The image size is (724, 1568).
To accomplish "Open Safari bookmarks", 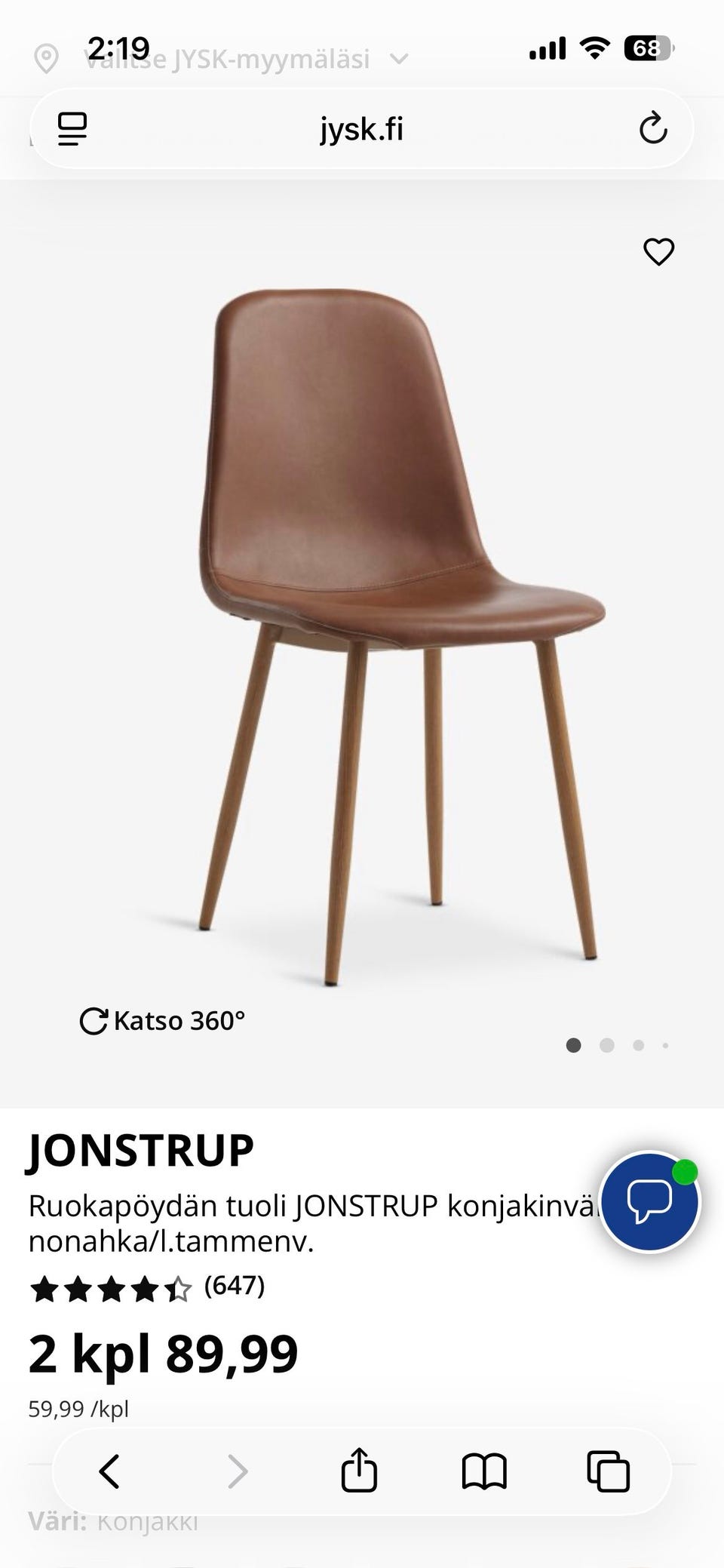I will [x=483, y=1471].
